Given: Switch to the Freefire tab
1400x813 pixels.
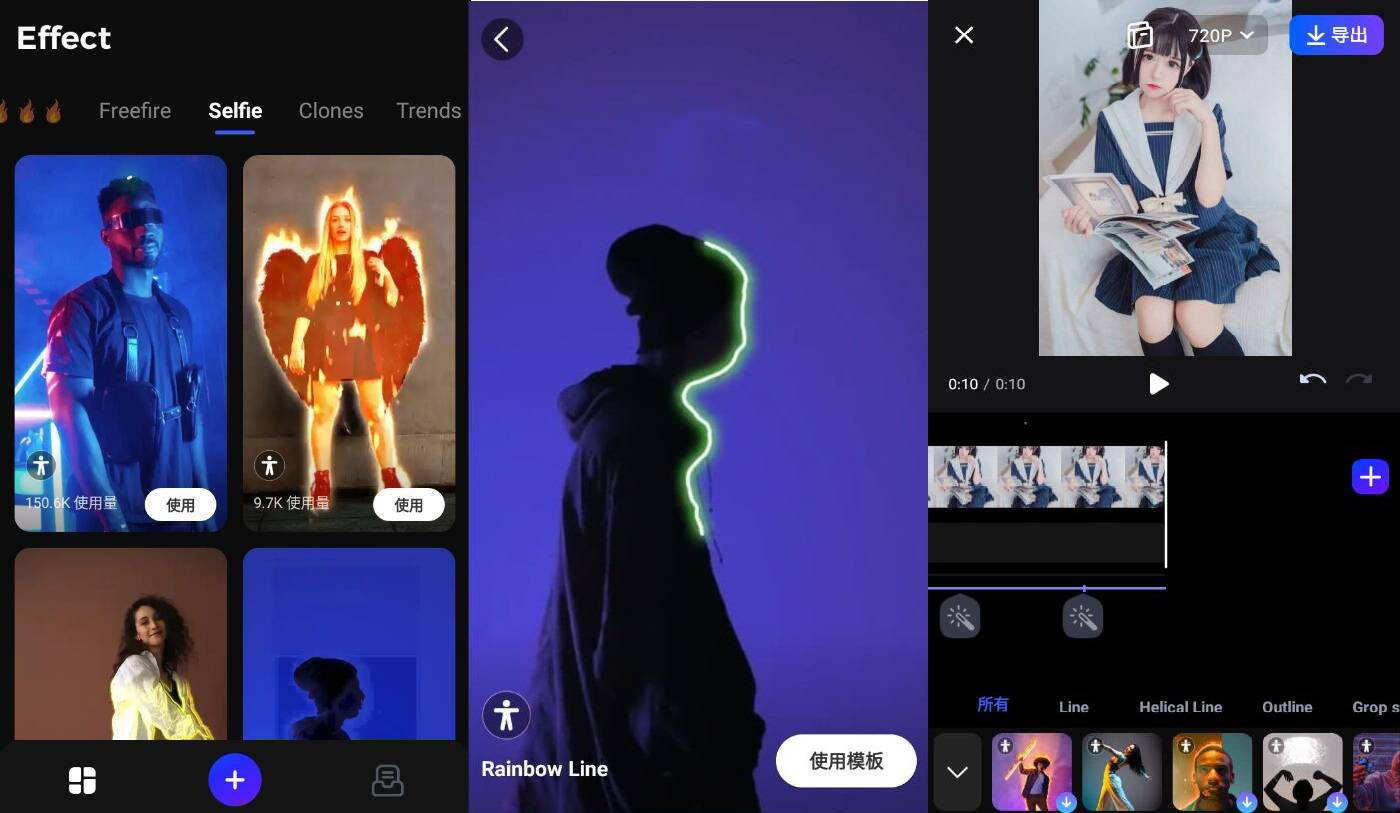Looking at the screenshot, I should 135,111.
